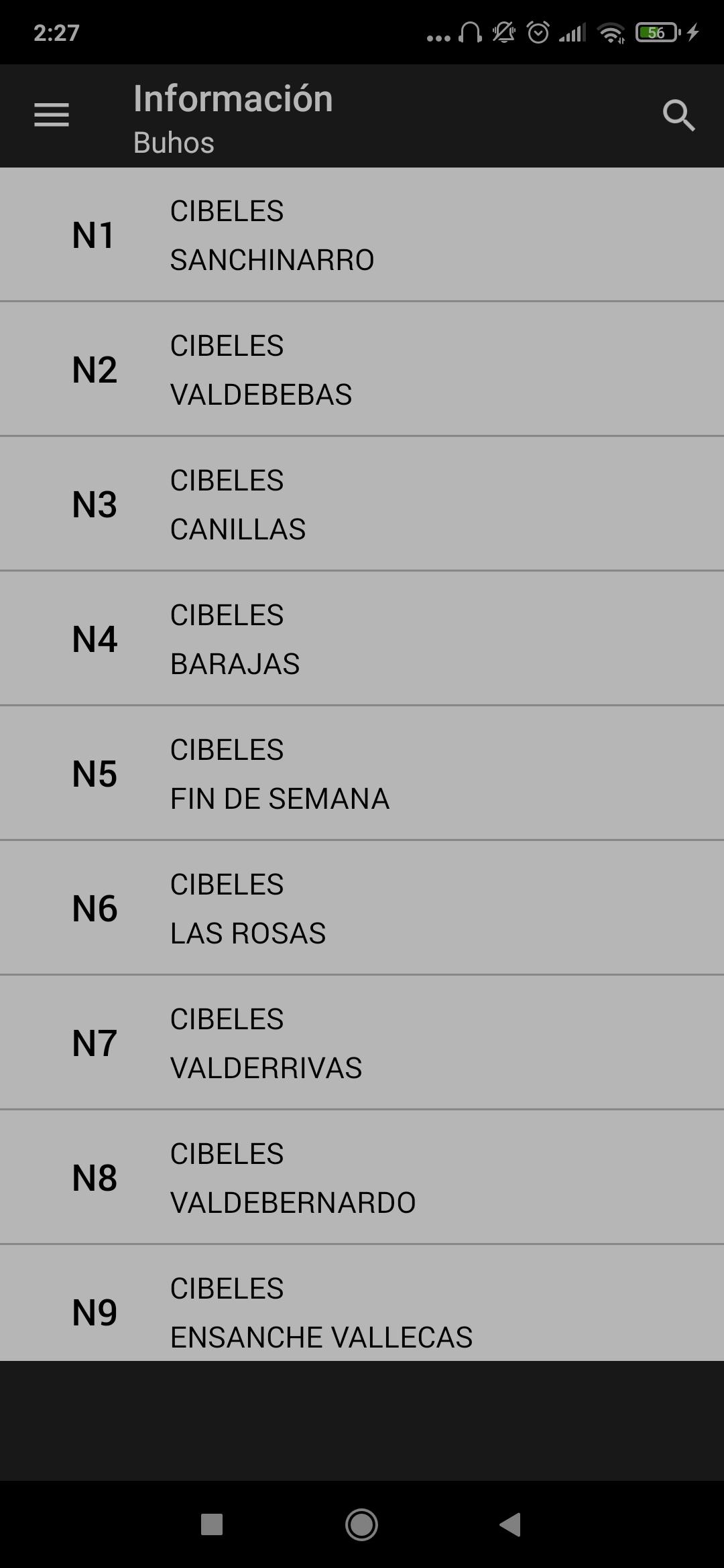This screenshot has width=724, height=1568.
Task: Open line N4 Cibeles Barajas
Action: (x=362, y=639)
